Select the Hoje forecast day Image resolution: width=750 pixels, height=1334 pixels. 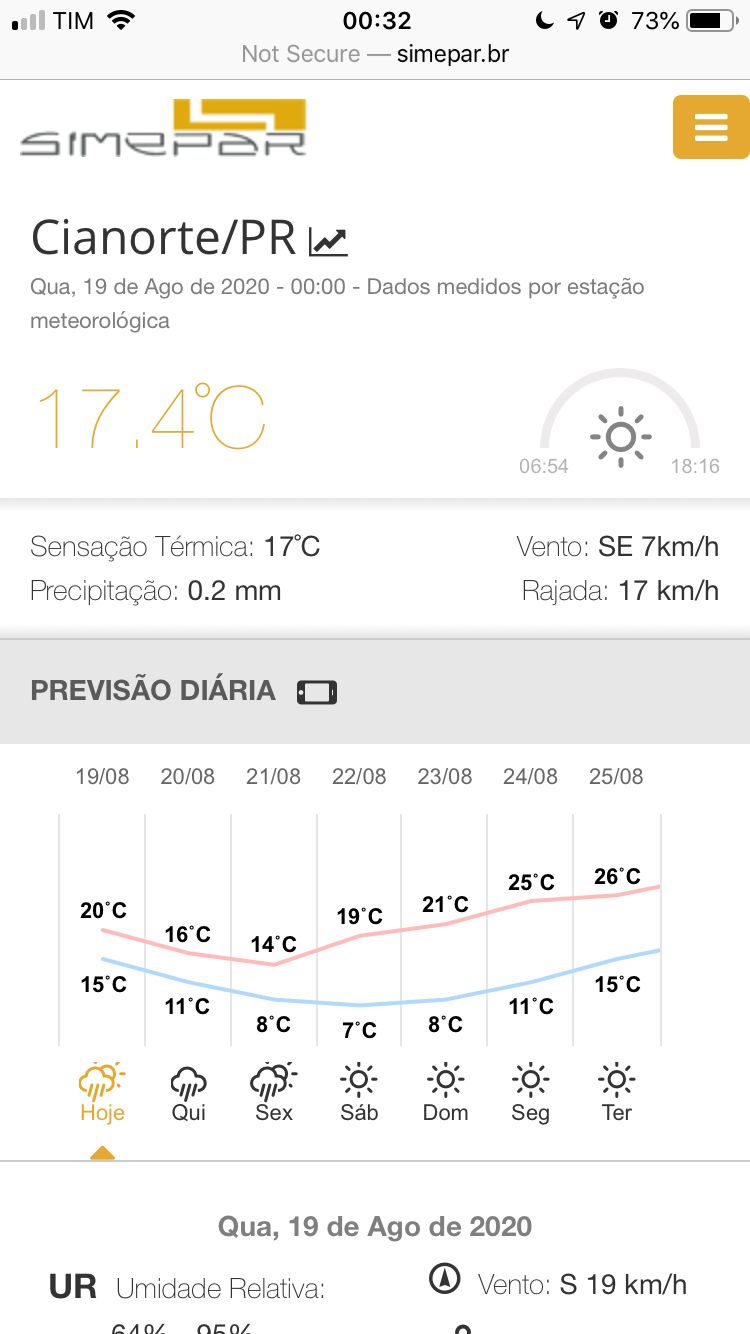[x=102, y=1093]
